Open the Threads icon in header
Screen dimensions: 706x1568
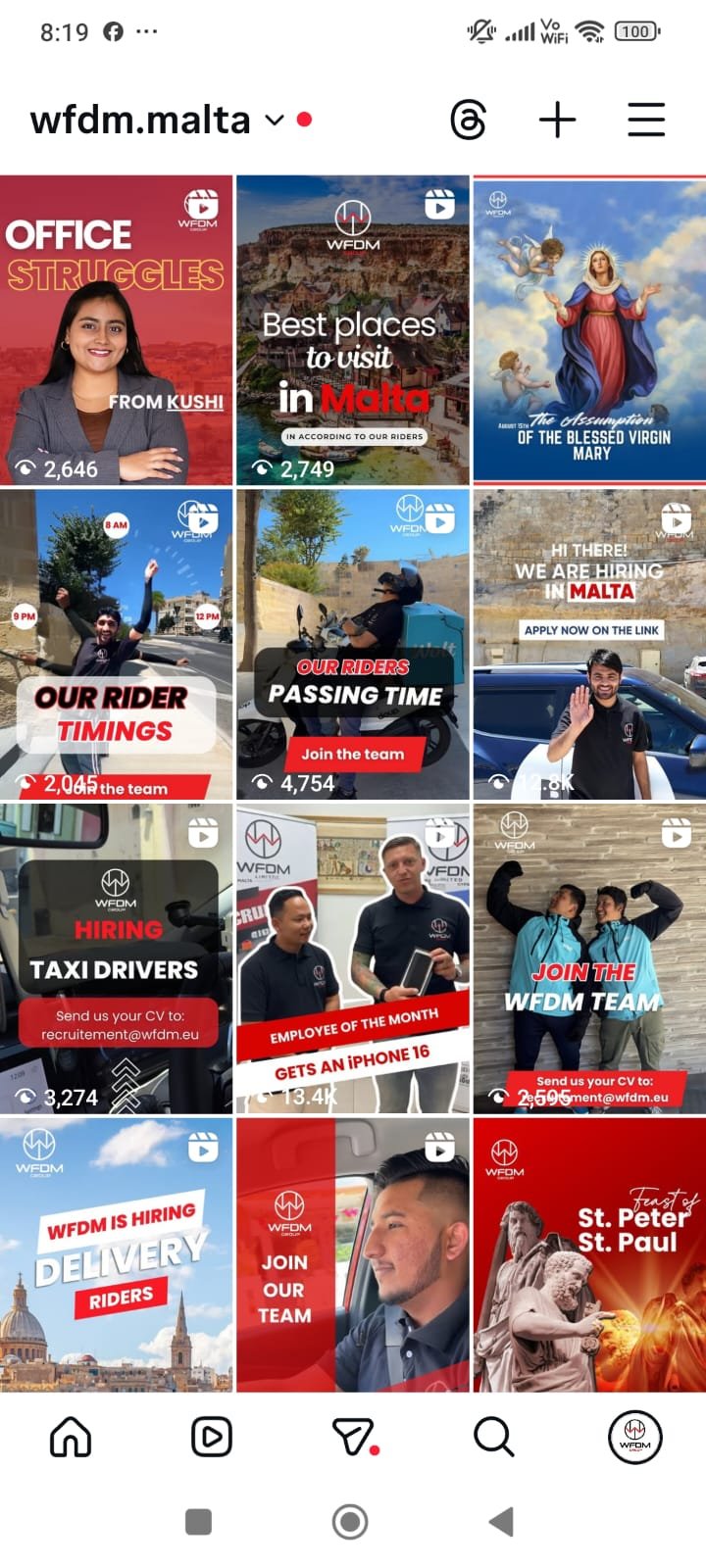tap(469, 121)
